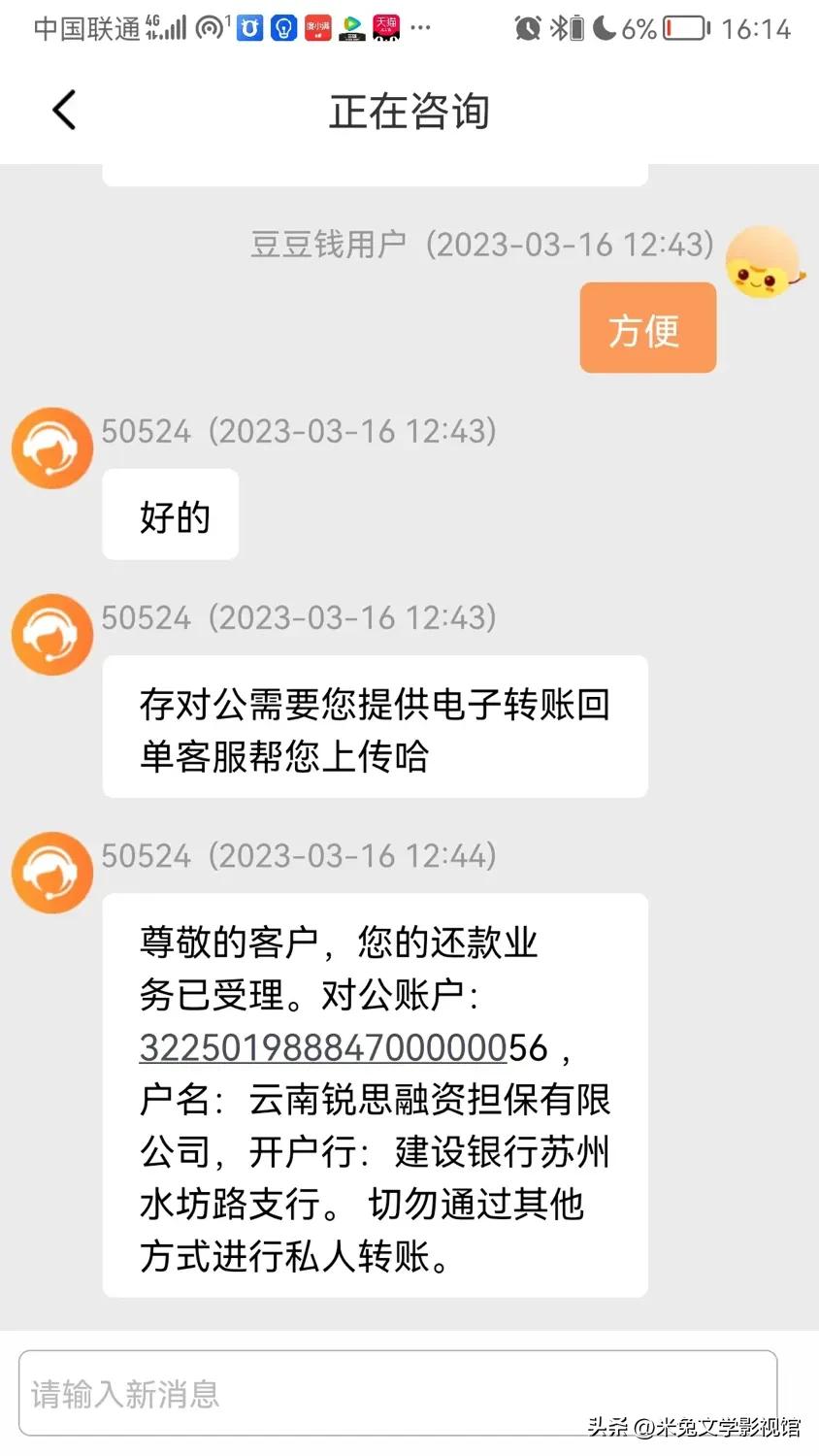The width and height of the screenshot is (819, 1456).
Task: Tap the 豆豆钱 user emoji avatar
Action: point(763,261)
